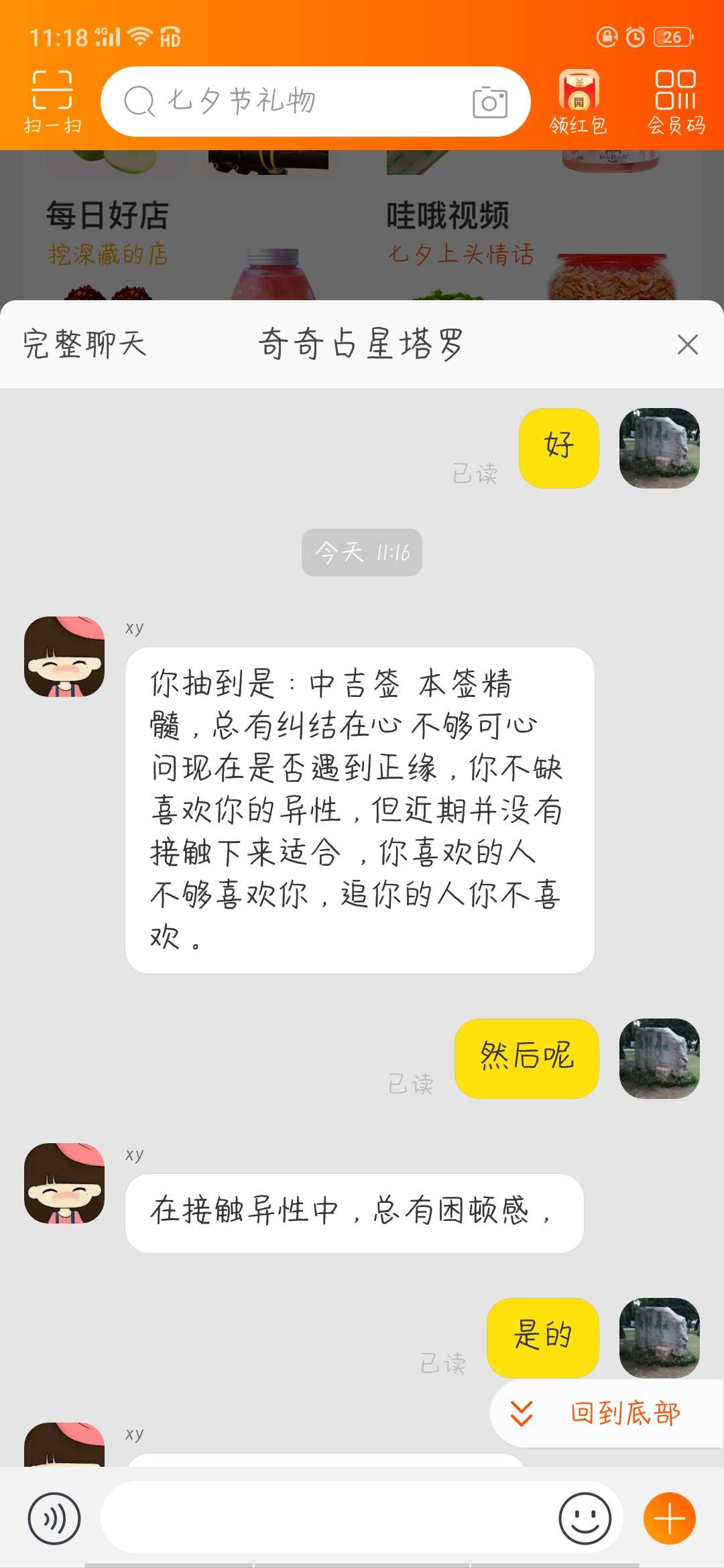
Task: Tap the camera icon for image search
Action: click(490, 102)
